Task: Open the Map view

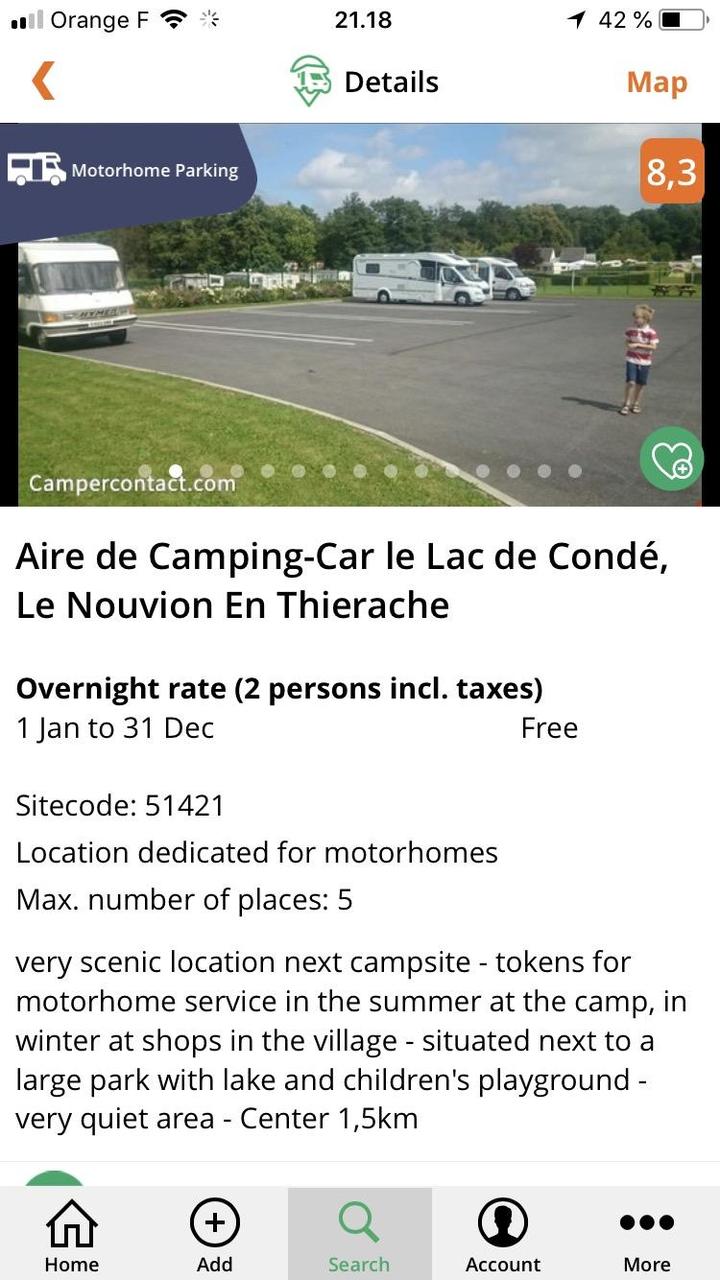Action: tap(656, 82)
